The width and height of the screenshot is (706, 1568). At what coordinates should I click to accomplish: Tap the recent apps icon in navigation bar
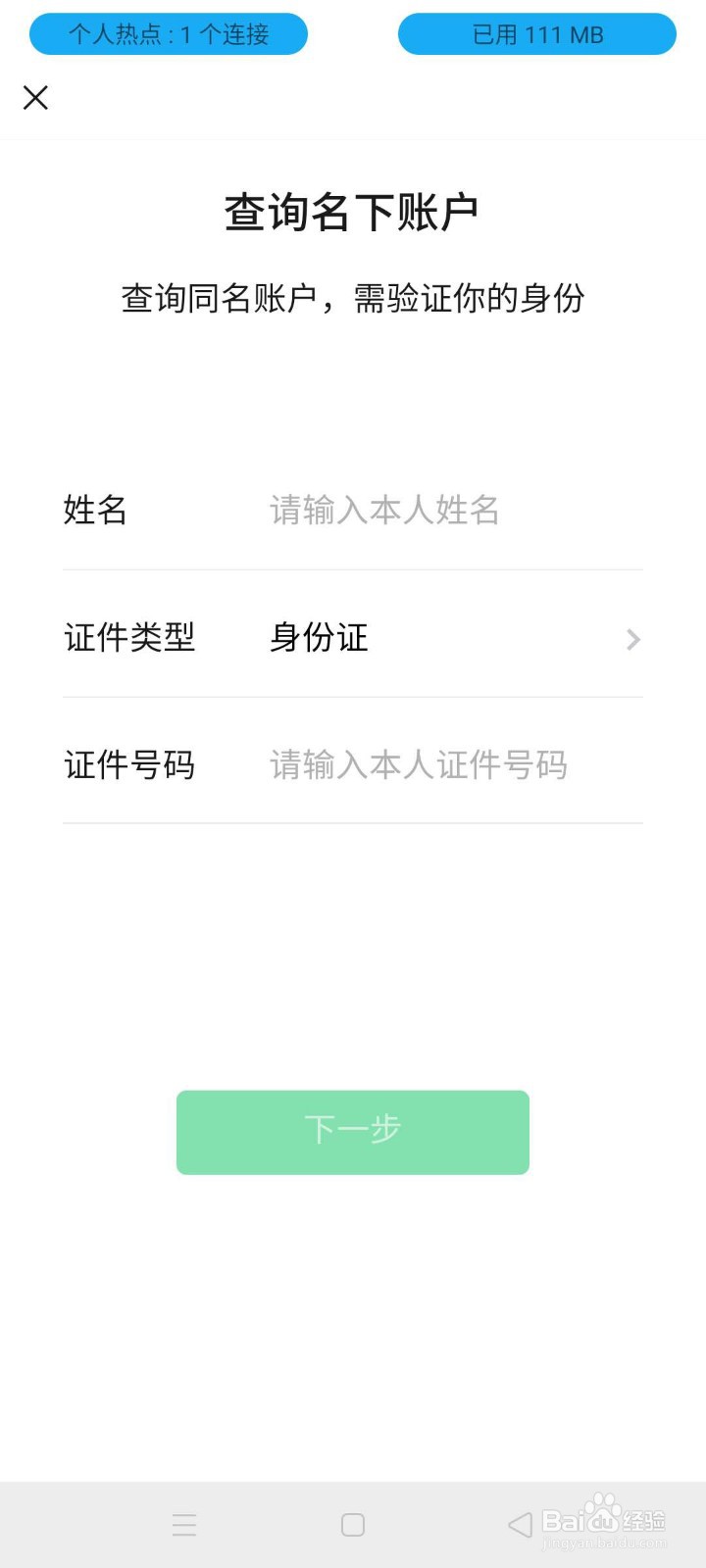[x=183, y=1525]
